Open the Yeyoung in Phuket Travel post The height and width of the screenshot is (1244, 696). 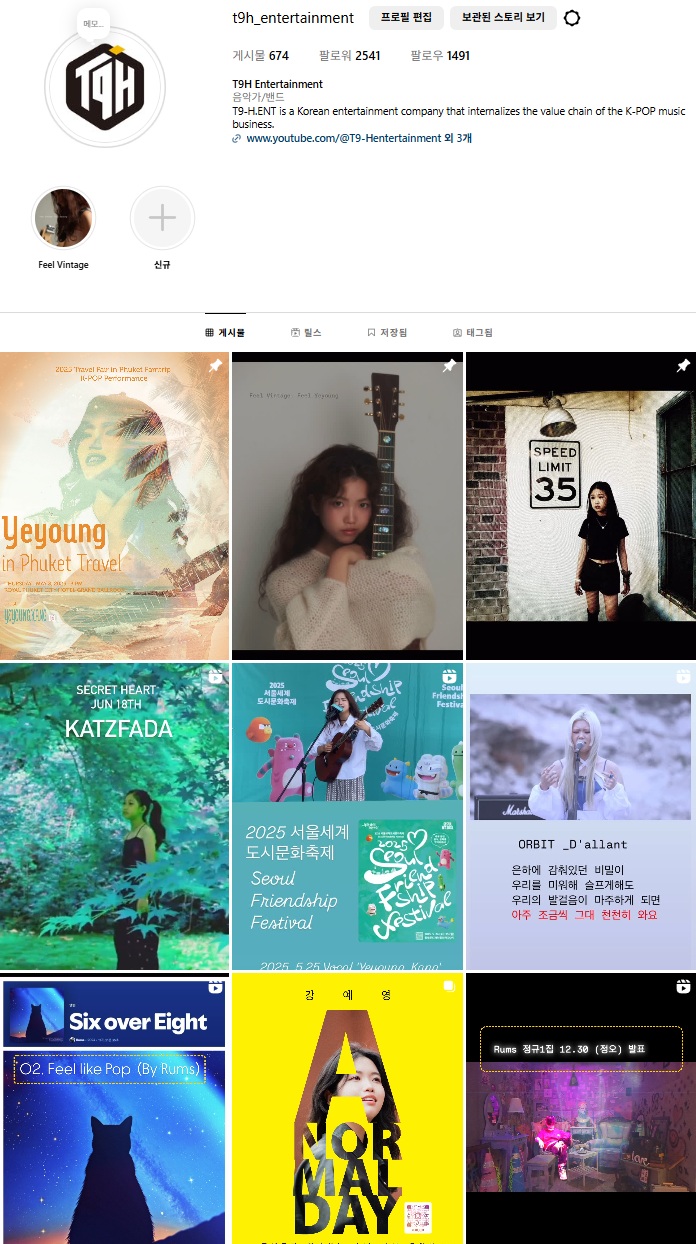tap(114, 505)
